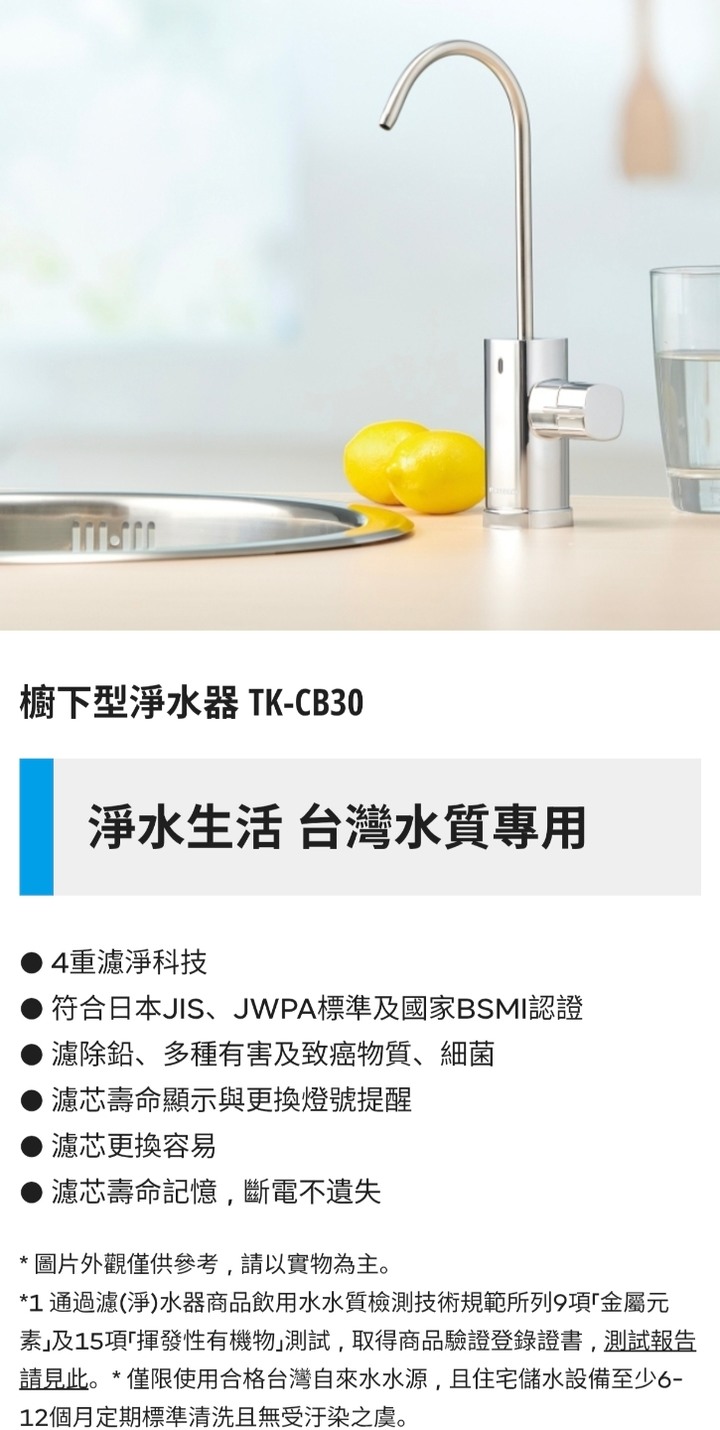Open the underlined 測試報告請見此 link
720x1430 pixels.
[649, 1341]
